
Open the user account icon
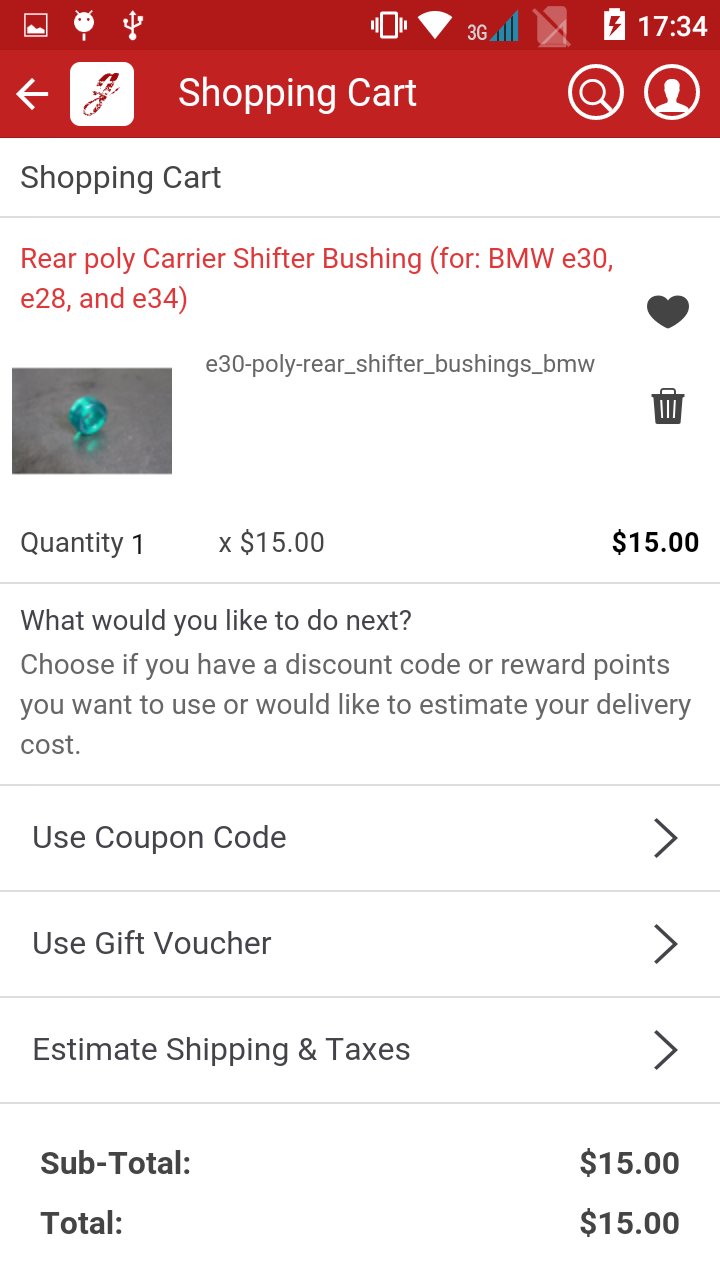coord(672,93)
